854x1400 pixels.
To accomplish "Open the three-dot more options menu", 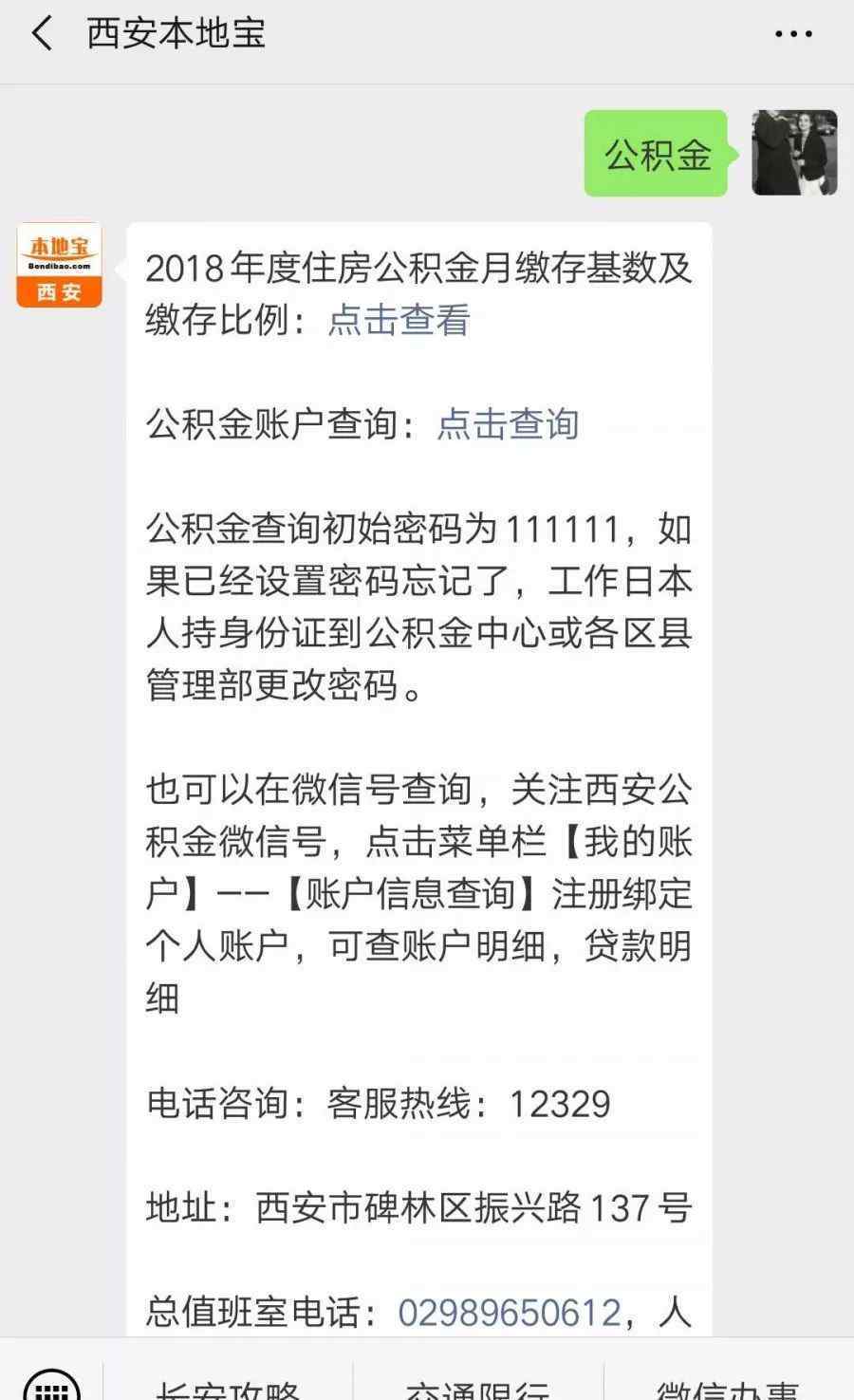I will click(x=793, y=35).
